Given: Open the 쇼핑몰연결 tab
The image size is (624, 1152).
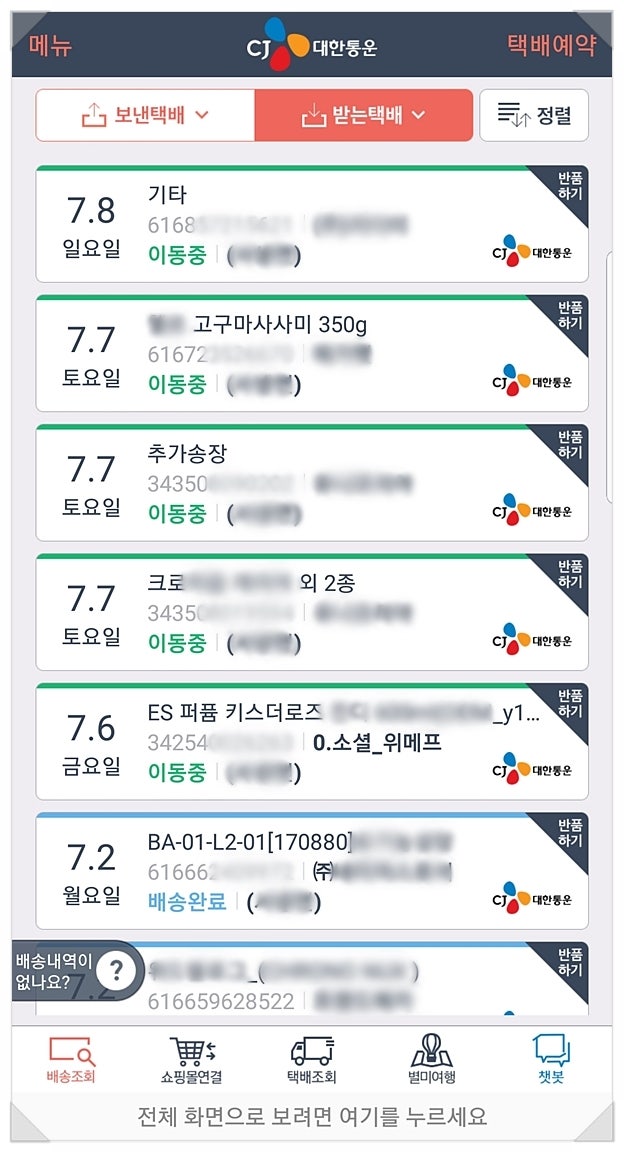Looking at the screenshot, I should coord(191,1060).
